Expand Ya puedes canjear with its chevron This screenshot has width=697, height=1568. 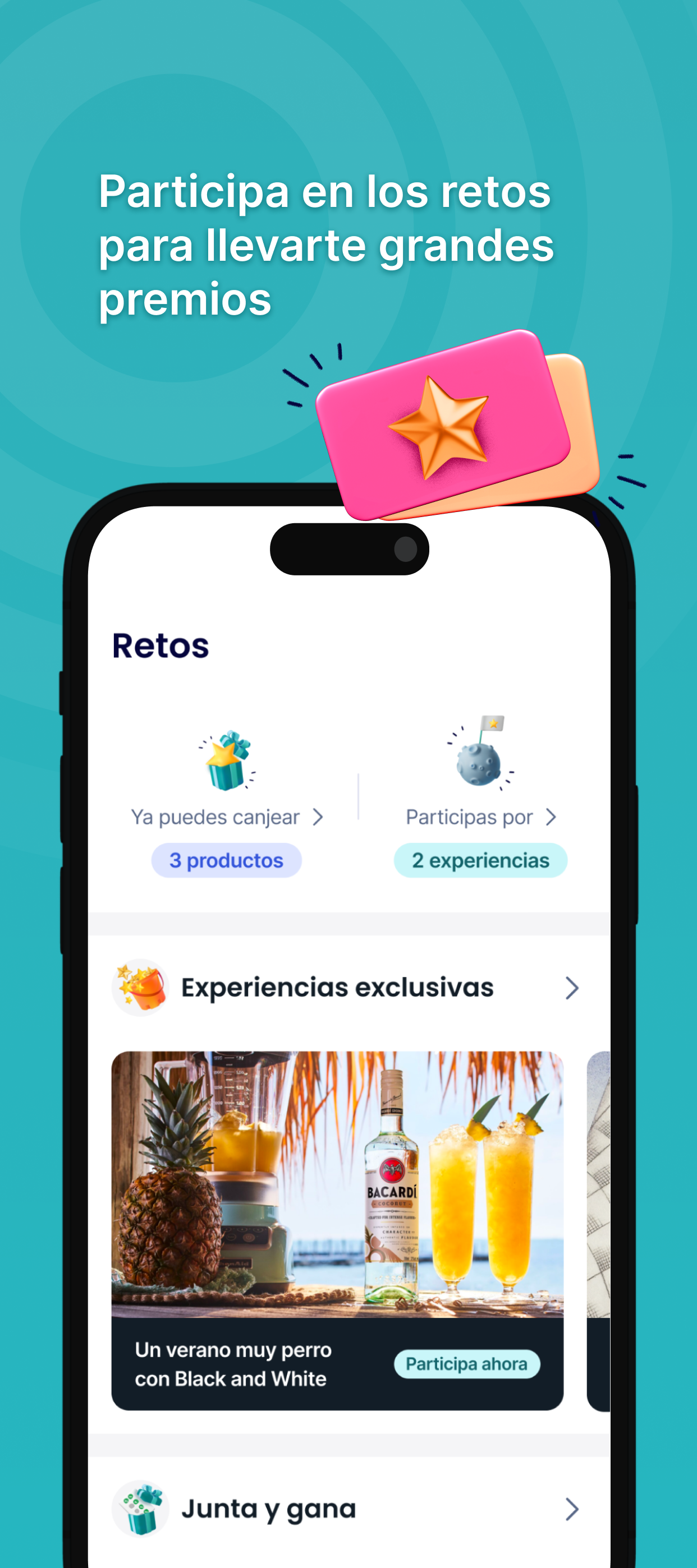click(x=318, y=818)
